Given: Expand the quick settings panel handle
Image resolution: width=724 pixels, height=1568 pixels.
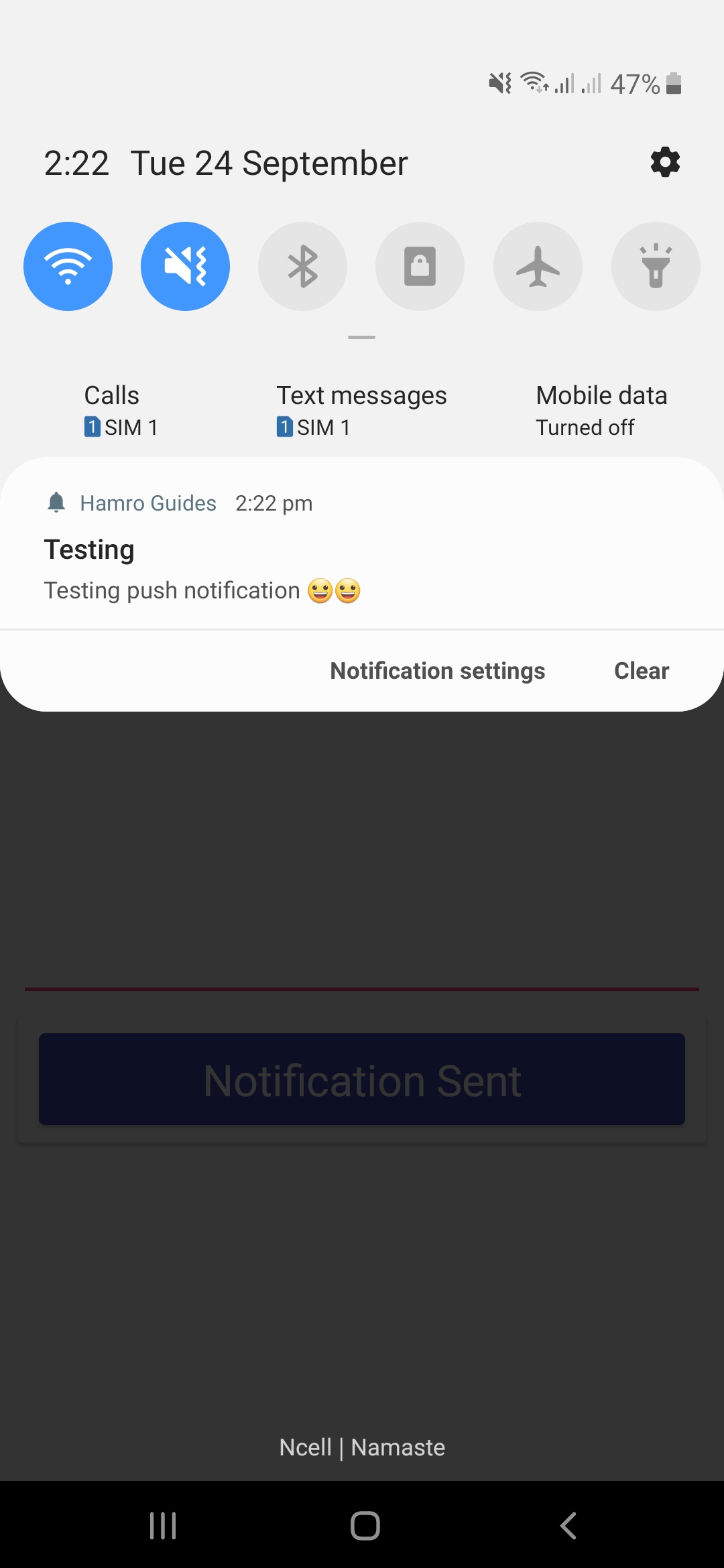Looking at the screenshot, I should (x=361, y=336).
